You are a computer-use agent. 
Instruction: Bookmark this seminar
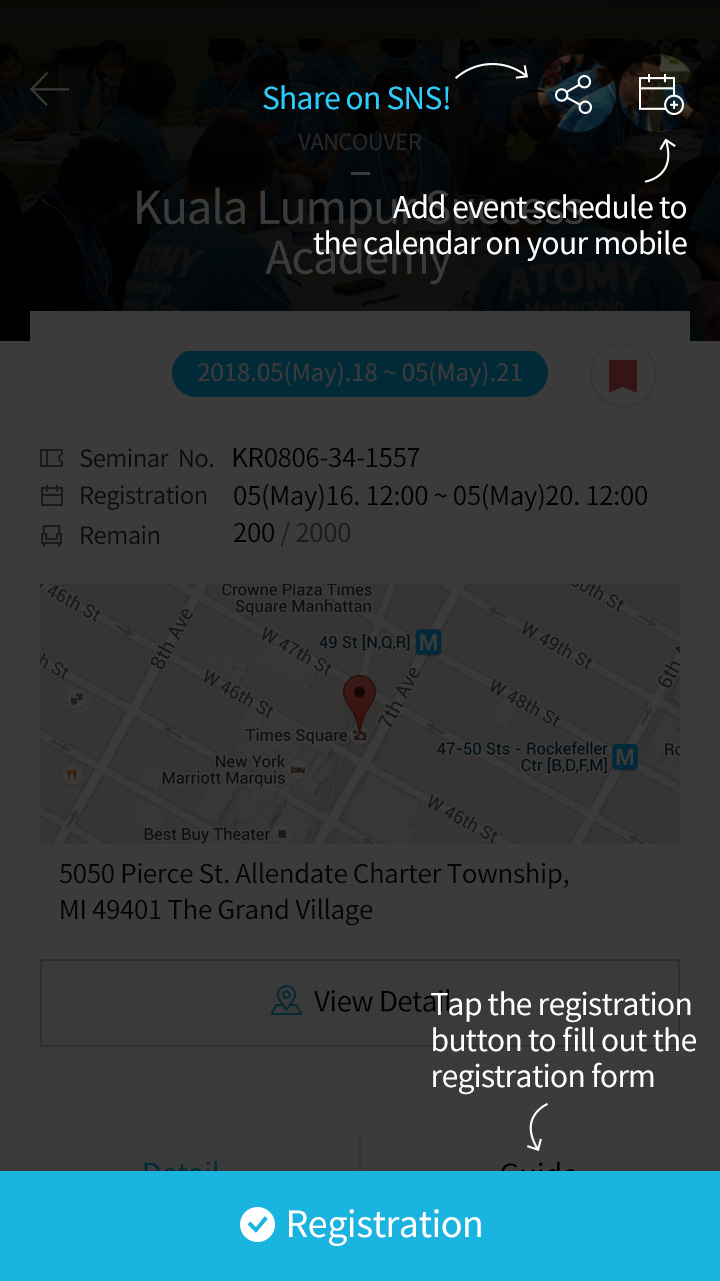(x=623, y=376)
